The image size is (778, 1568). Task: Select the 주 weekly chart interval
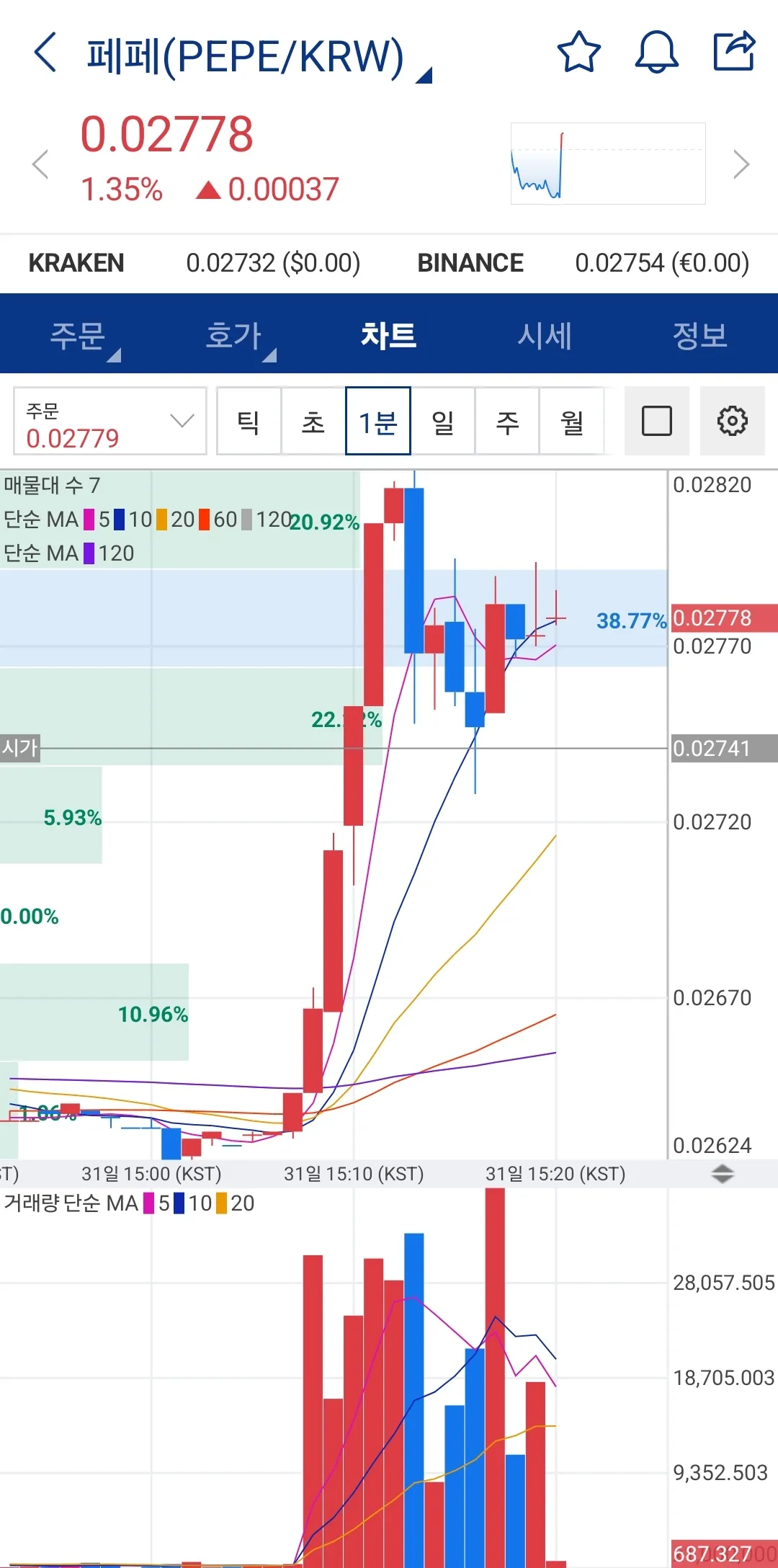pyautogui.click(x=507, y=422)
